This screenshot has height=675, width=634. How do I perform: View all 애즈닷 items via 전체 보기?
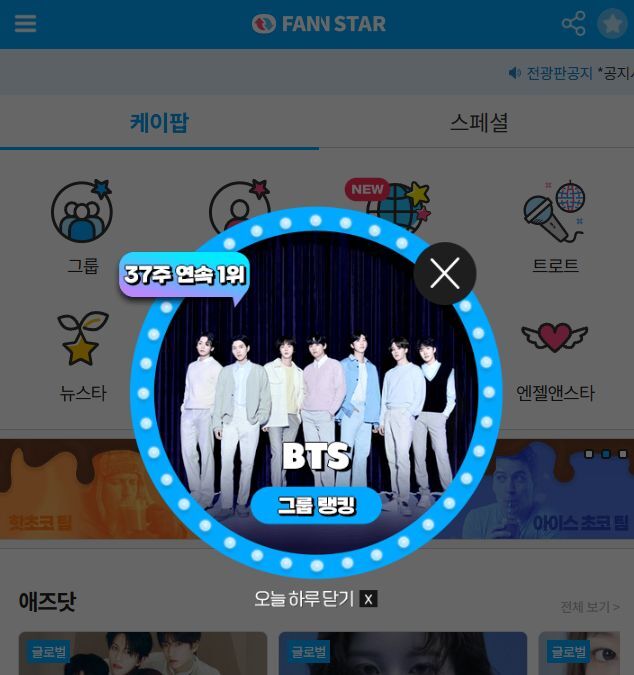[589, 607]
